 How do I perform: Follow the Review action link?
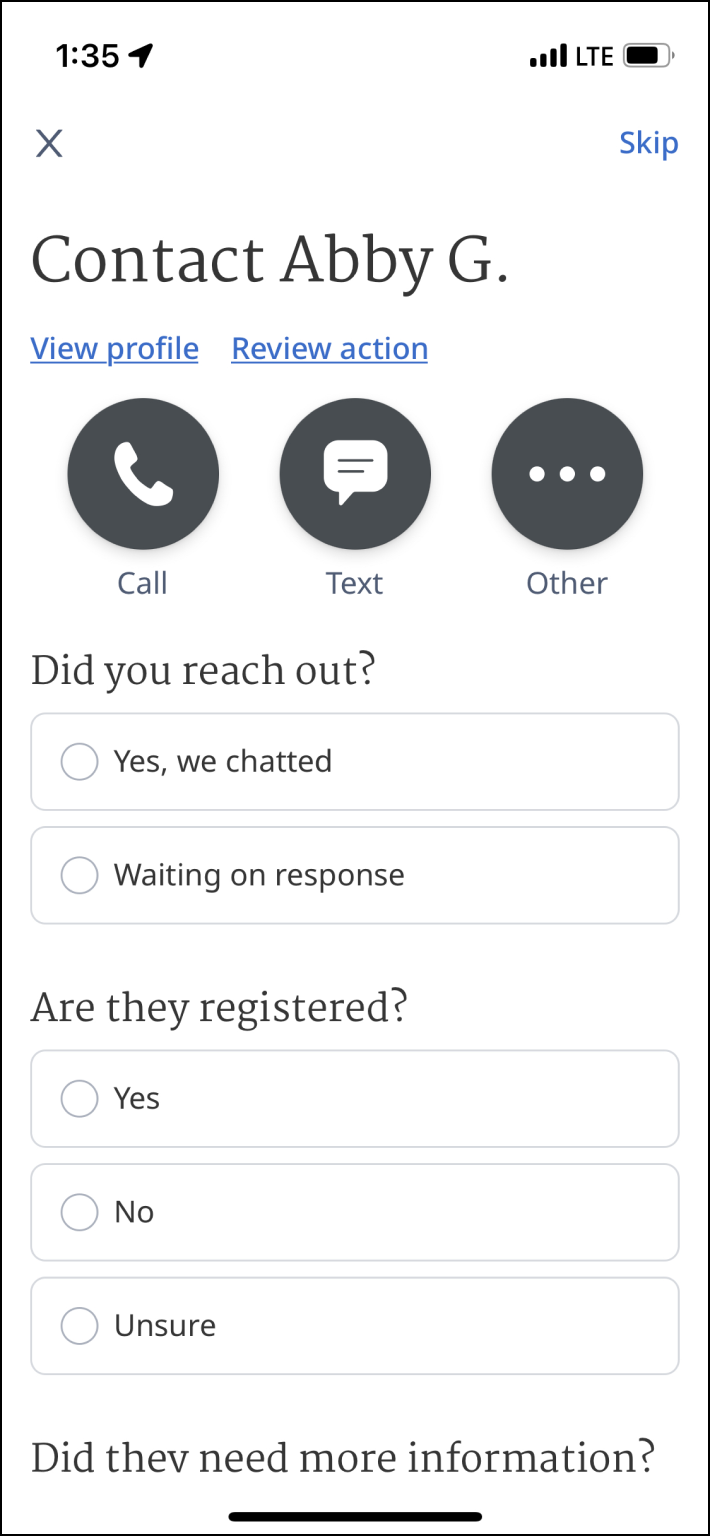click(x=330, y=349)
